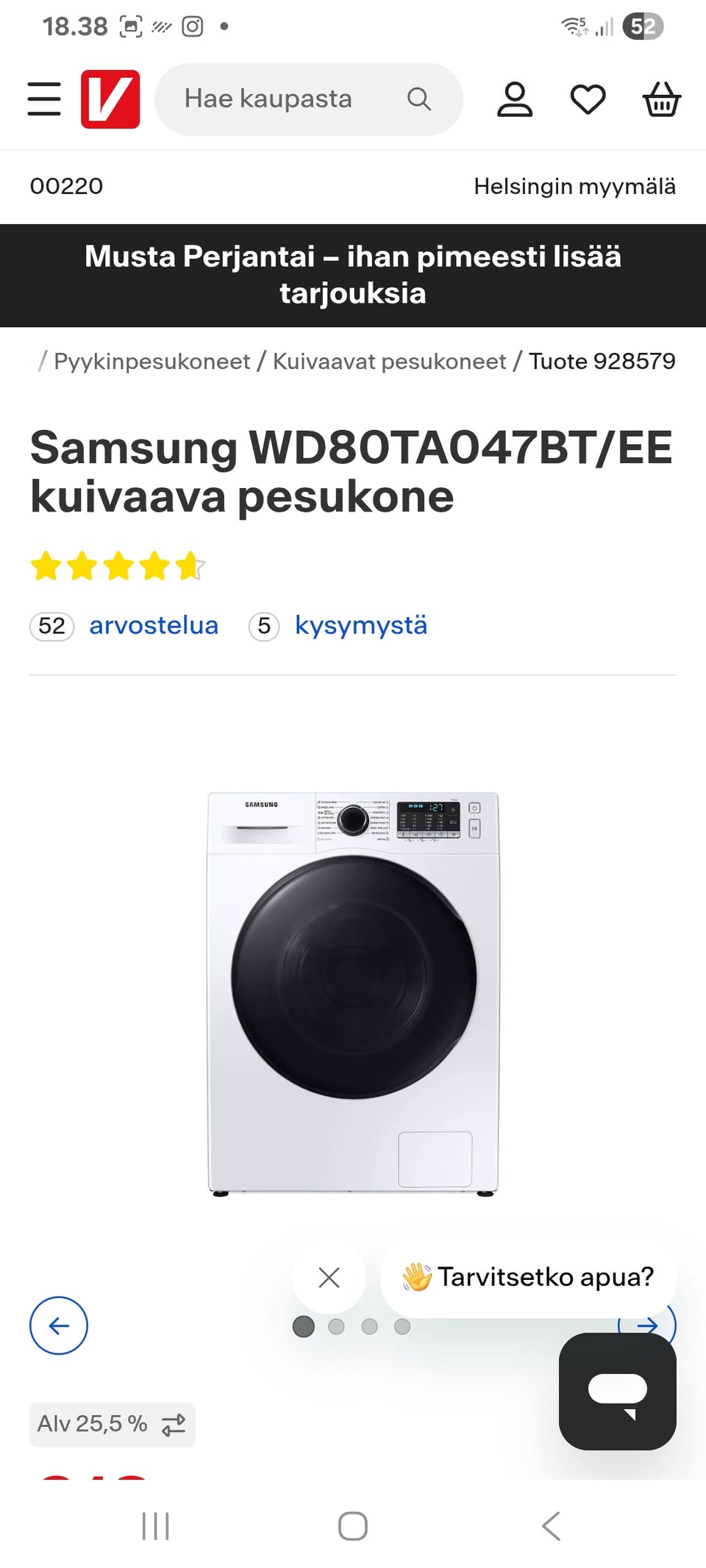
Task: Open the shopping basket
Action: (662, 99)
